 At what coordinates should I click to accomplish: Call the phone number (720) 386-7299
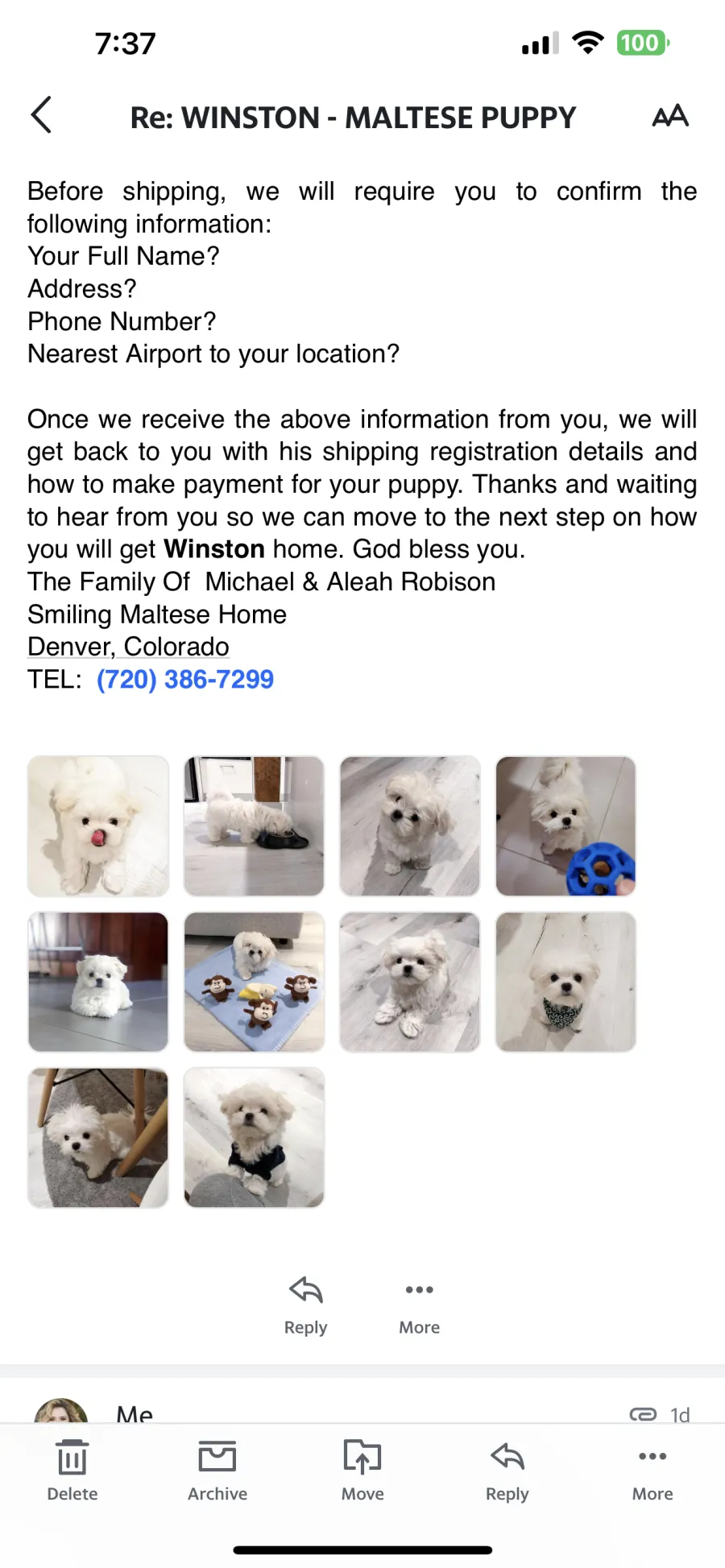click(185, 680)
